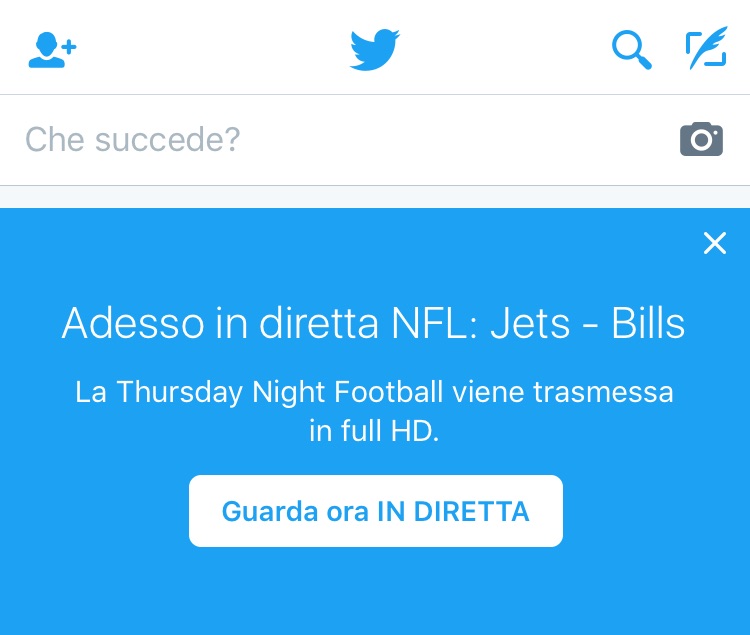
Task: Tap 'Guarda ora IN DIRETTA' button
Action: point(375,511)
